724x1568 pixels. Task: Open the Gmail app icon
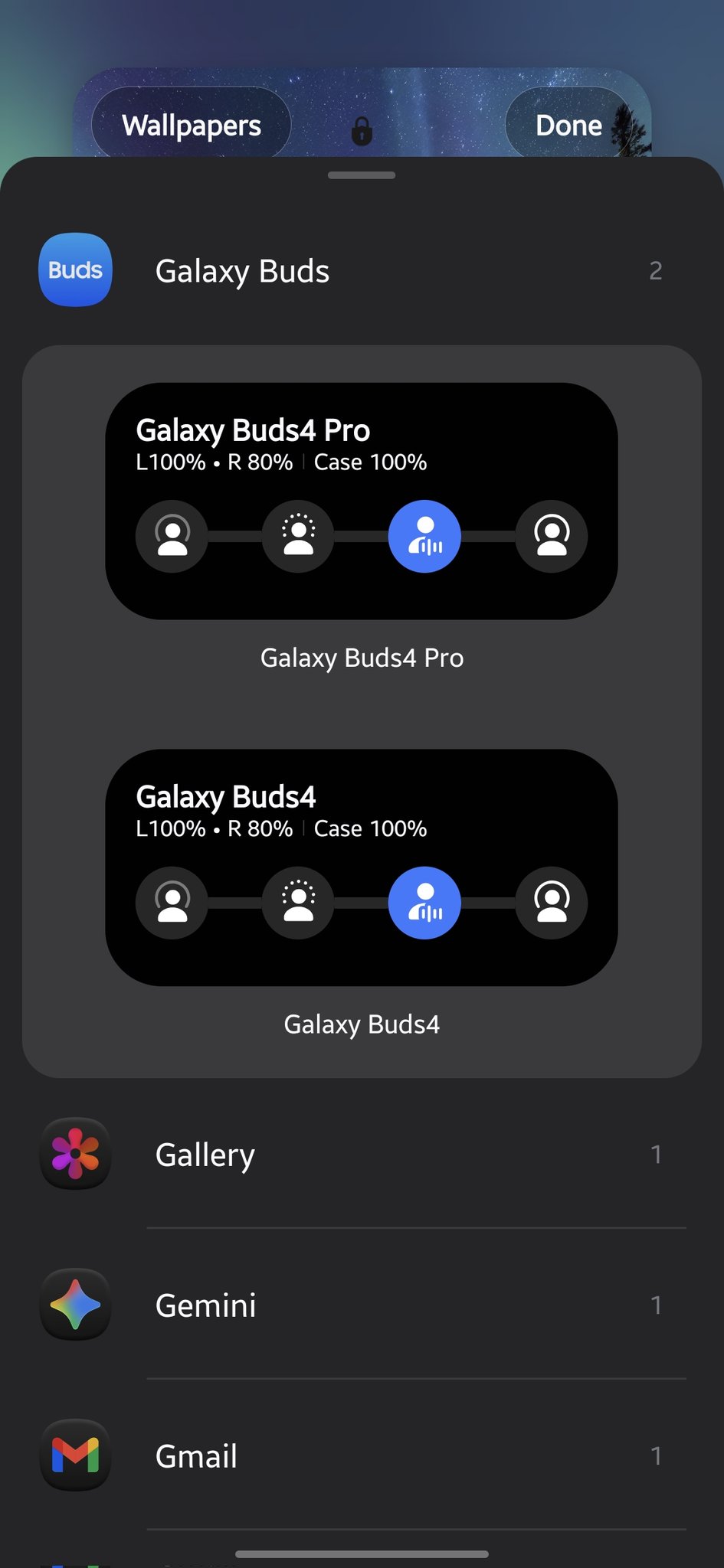(x=74, y=1456)
